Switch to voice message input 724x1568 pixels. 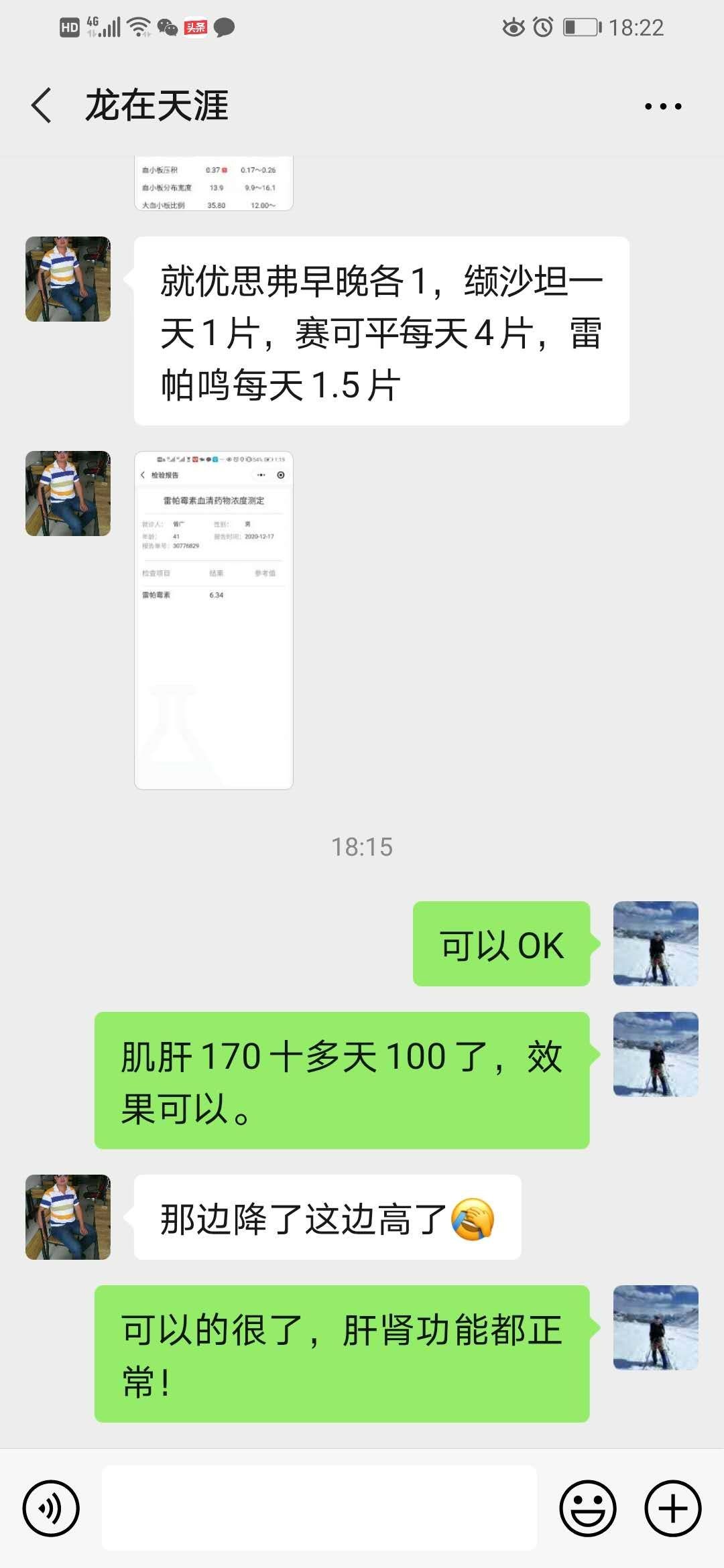point(51,1508)
